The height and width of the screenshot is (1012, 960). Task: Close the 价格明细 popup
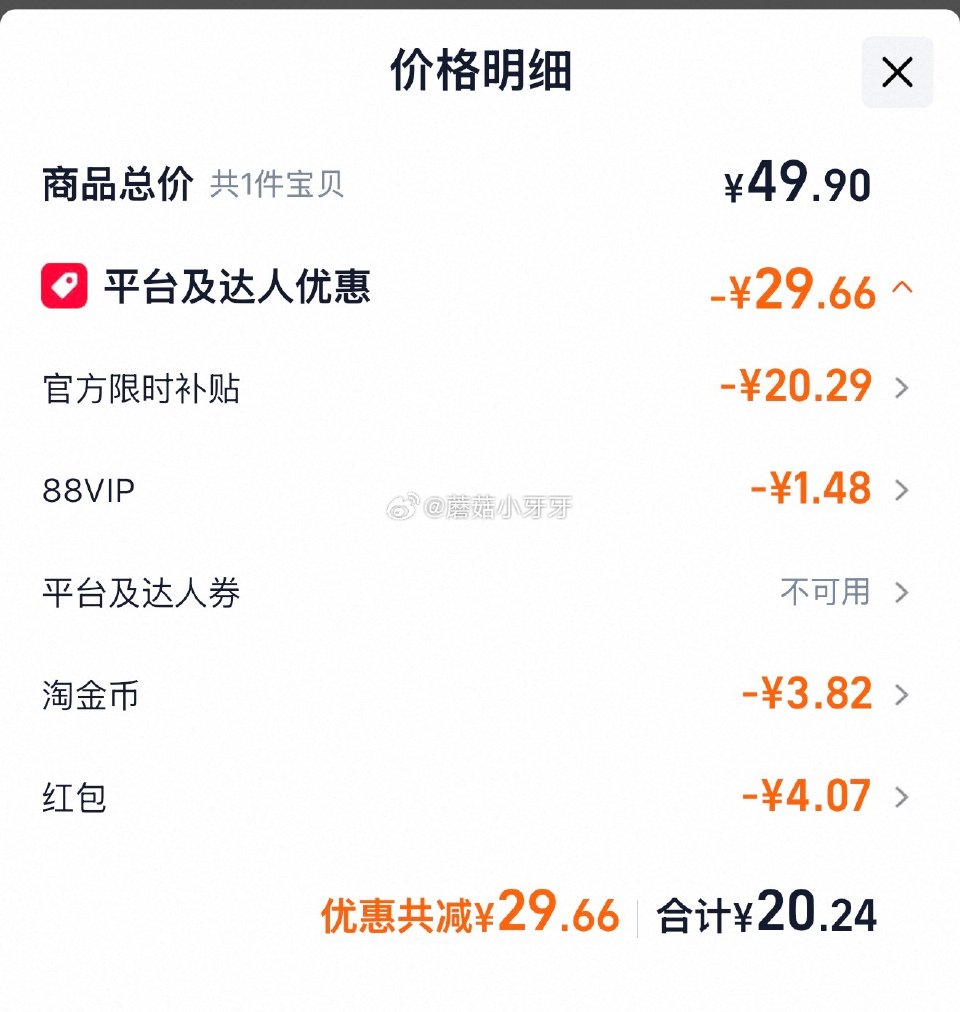point(896,72)
